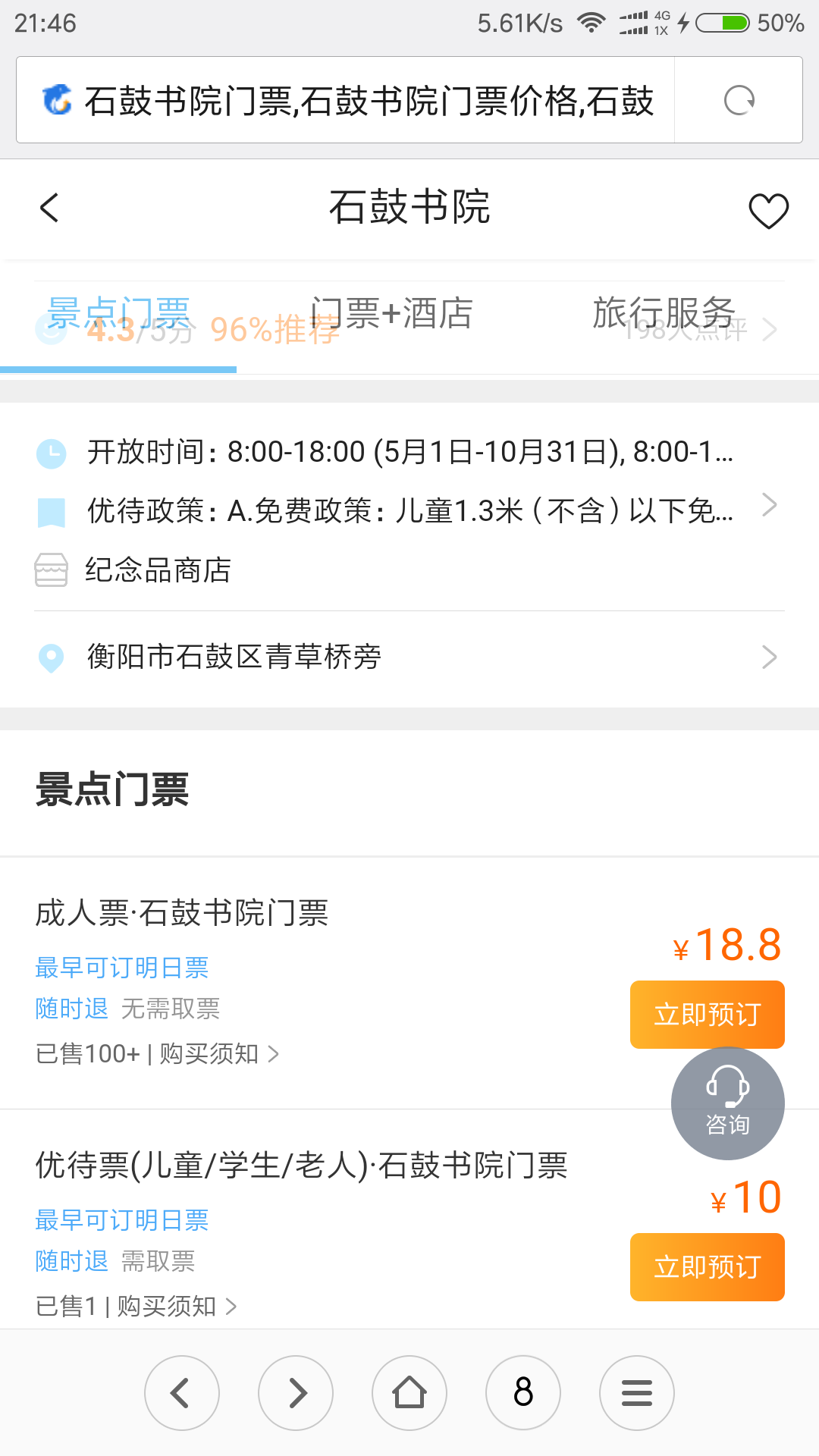Image resolution: width=819 pixels, height=1456 pixels.
Task: Go to the browser home page
Action: coord(409,1393)
